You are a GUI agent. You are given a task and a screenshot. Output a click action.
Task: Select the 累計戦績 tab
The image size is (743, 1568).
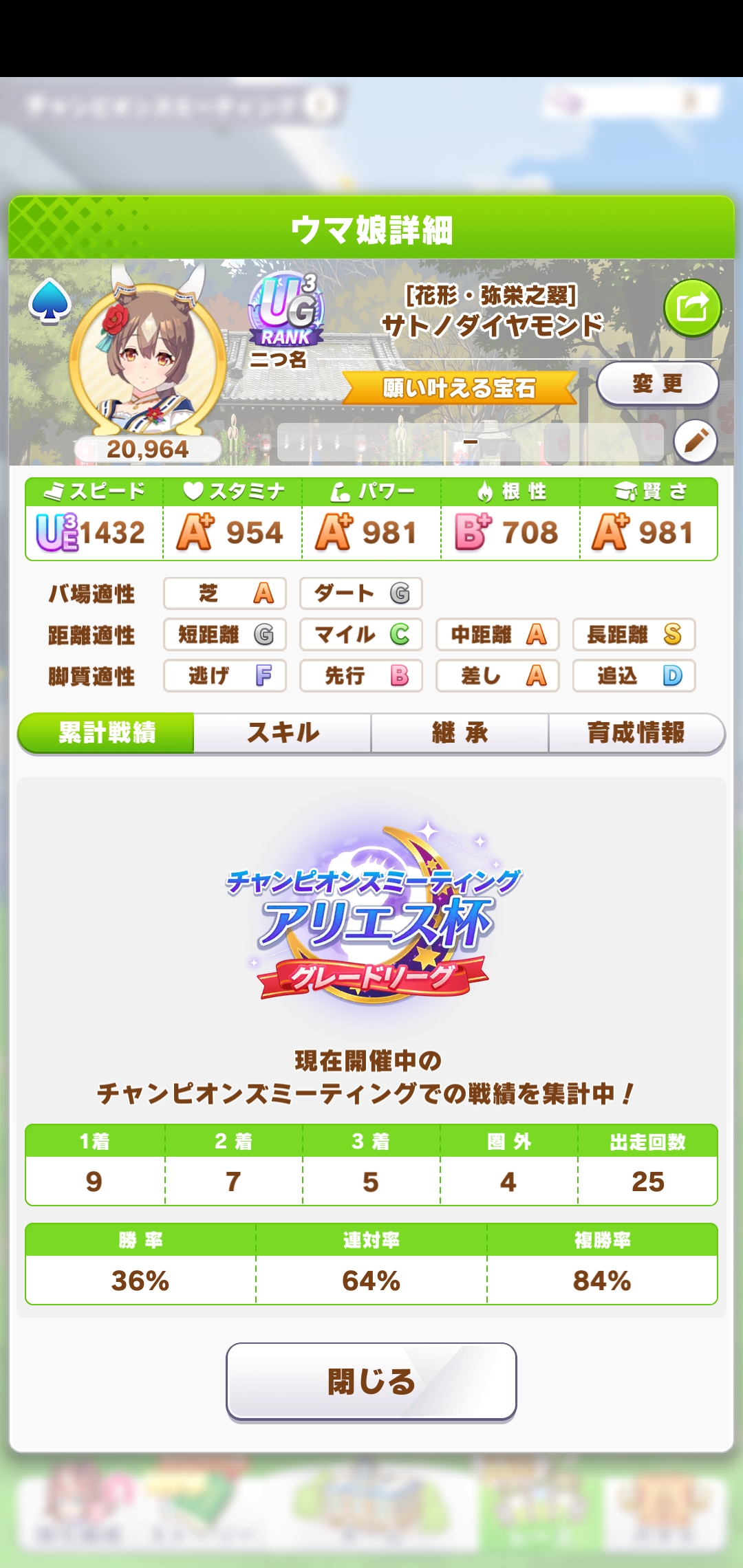107,732
